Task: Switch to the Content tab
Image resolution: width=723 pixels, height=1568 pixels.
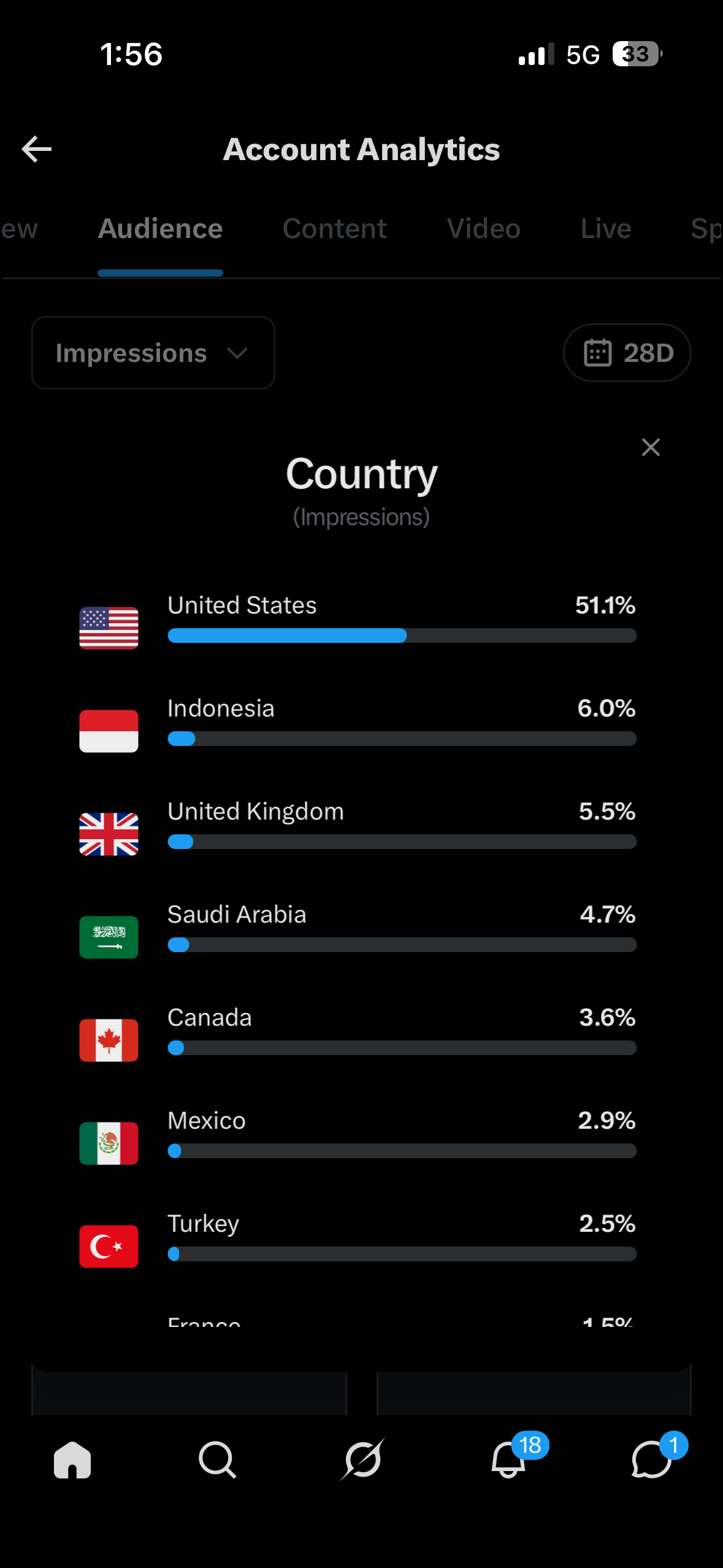Action: pyautogui.click(x=334, y=229)
